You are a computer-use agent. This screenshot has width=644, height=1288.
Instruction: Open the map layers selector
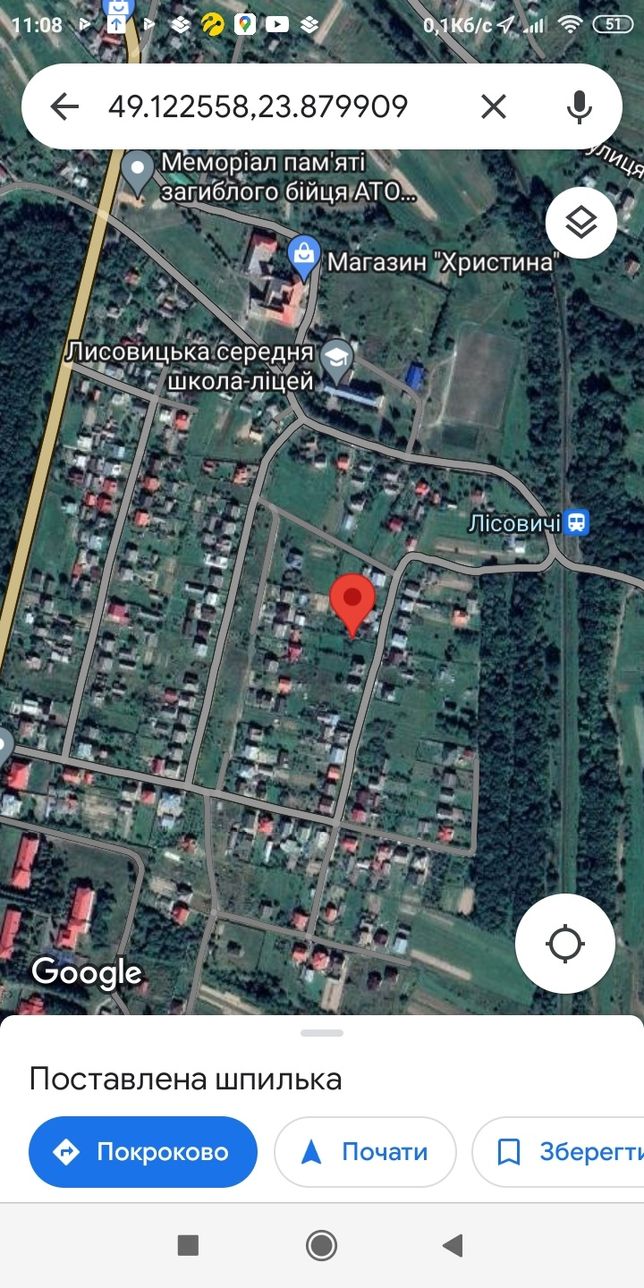point(581,223)
